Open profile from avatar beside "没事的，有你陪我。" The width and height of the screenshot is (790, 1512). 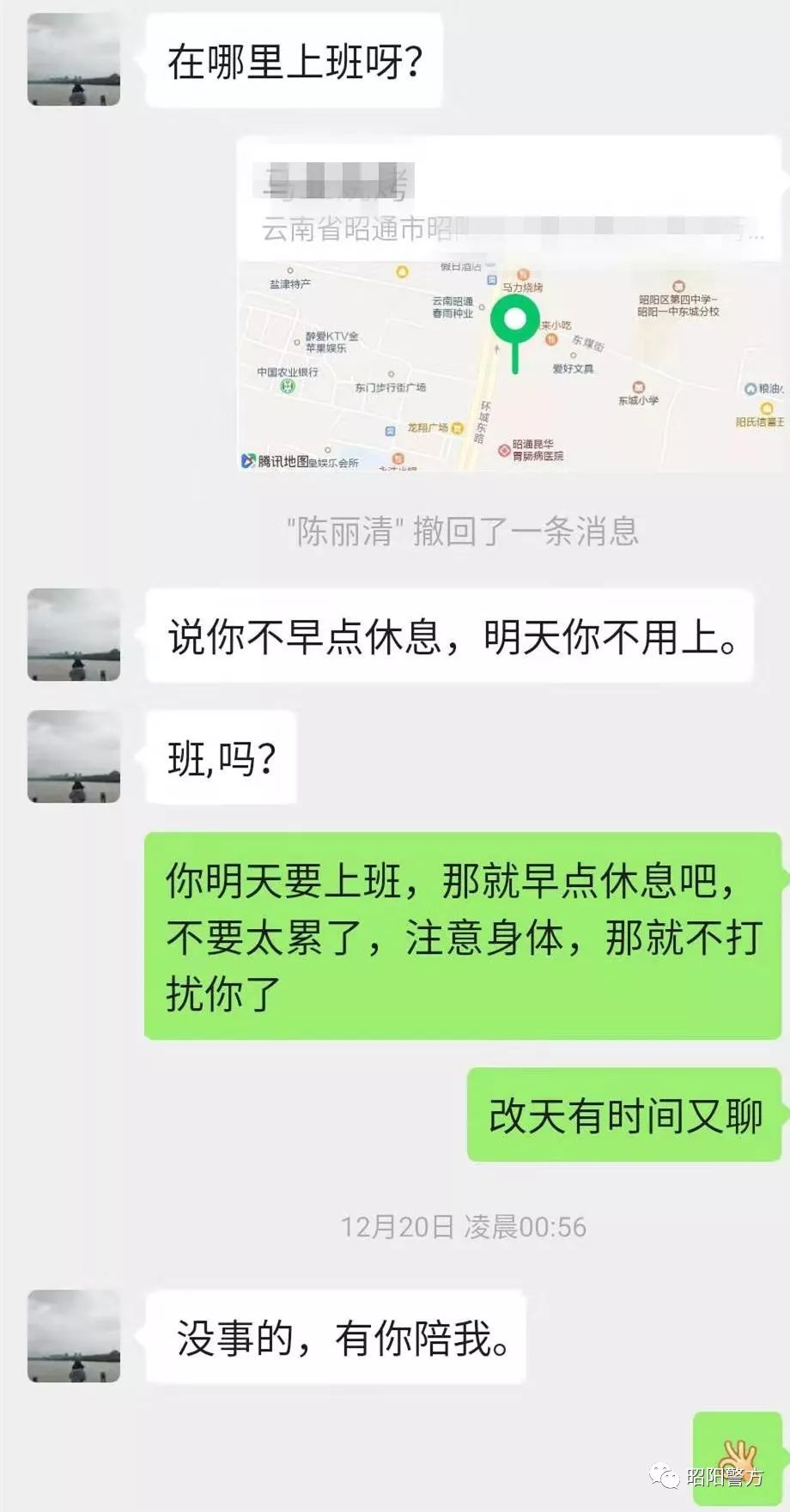74,1335
